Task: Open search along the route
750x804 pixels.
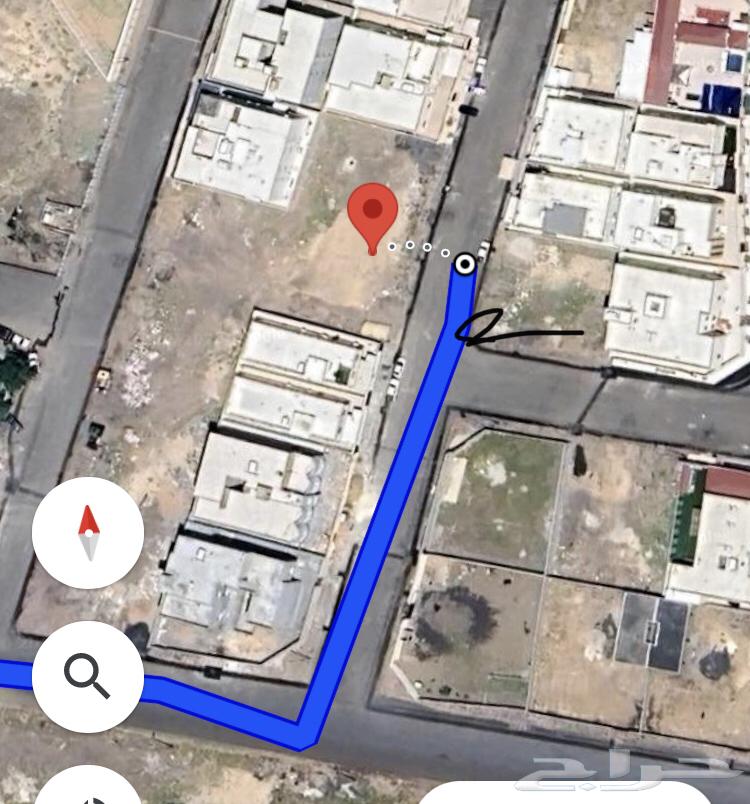Action: point(88,677)
